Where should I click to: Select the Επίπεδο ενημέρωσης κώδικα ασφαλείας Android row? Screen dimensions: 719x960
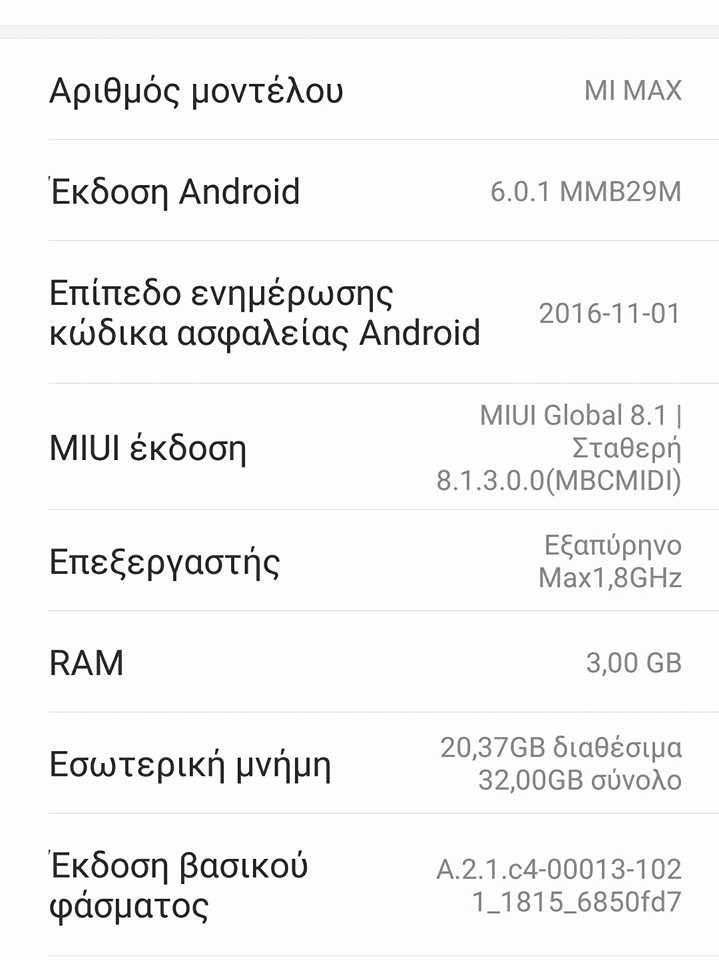coord(360,313)
